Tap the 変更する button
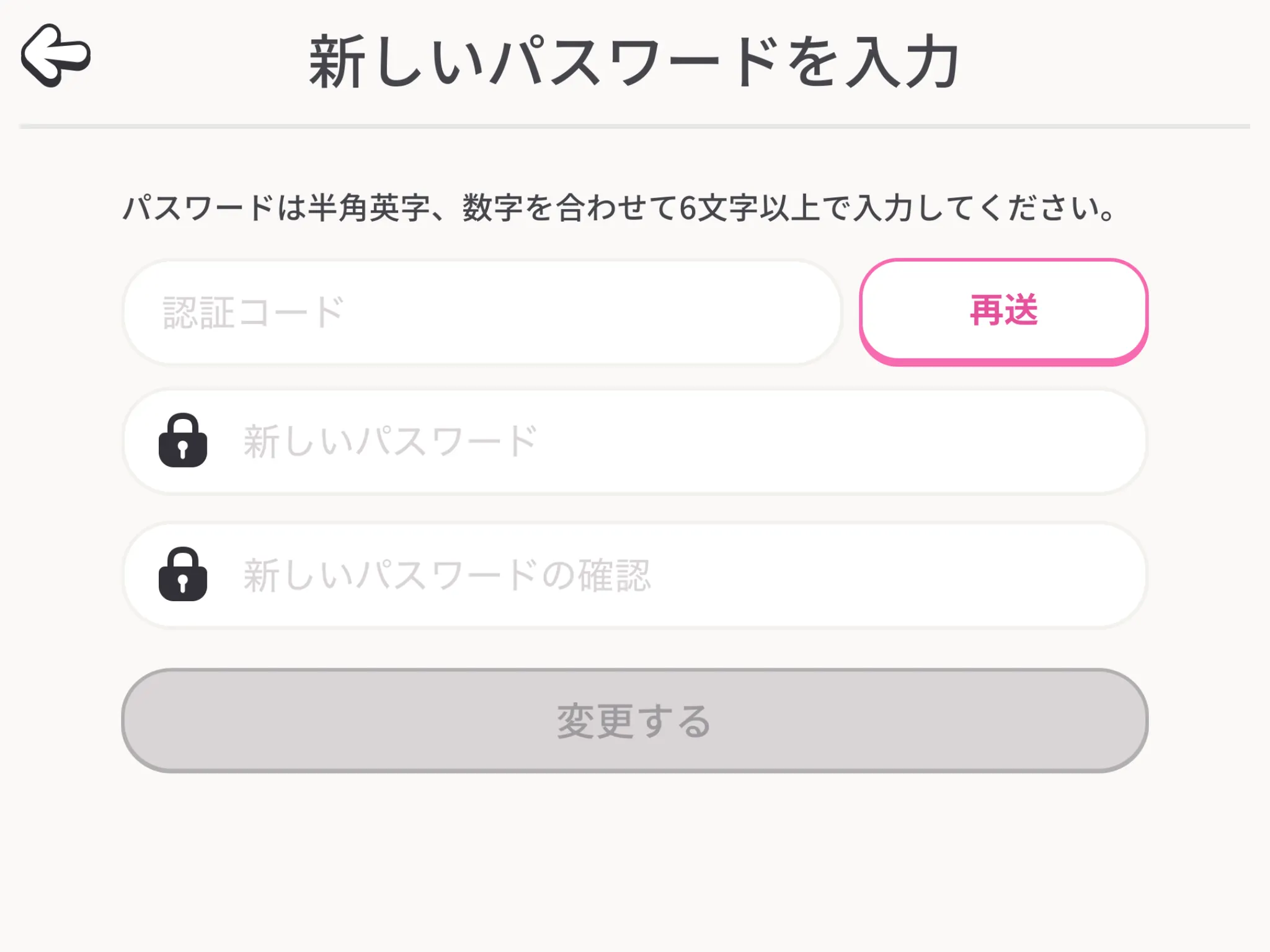The image size is (1270, 952). [x=634, y=720]
